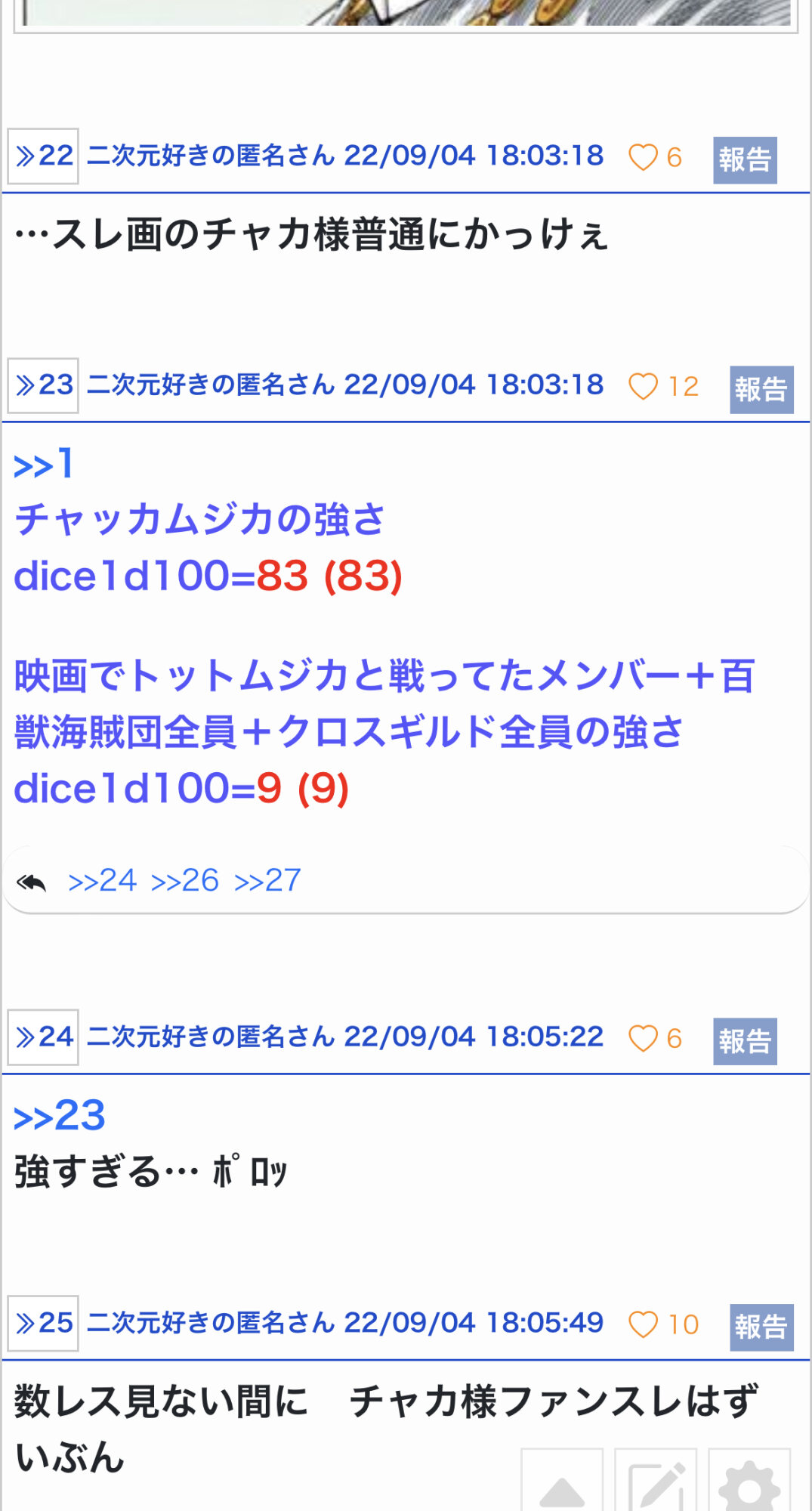Jump to top with the up arrow
This screenshot has width=812, height=1511.
coord(562,1481)
